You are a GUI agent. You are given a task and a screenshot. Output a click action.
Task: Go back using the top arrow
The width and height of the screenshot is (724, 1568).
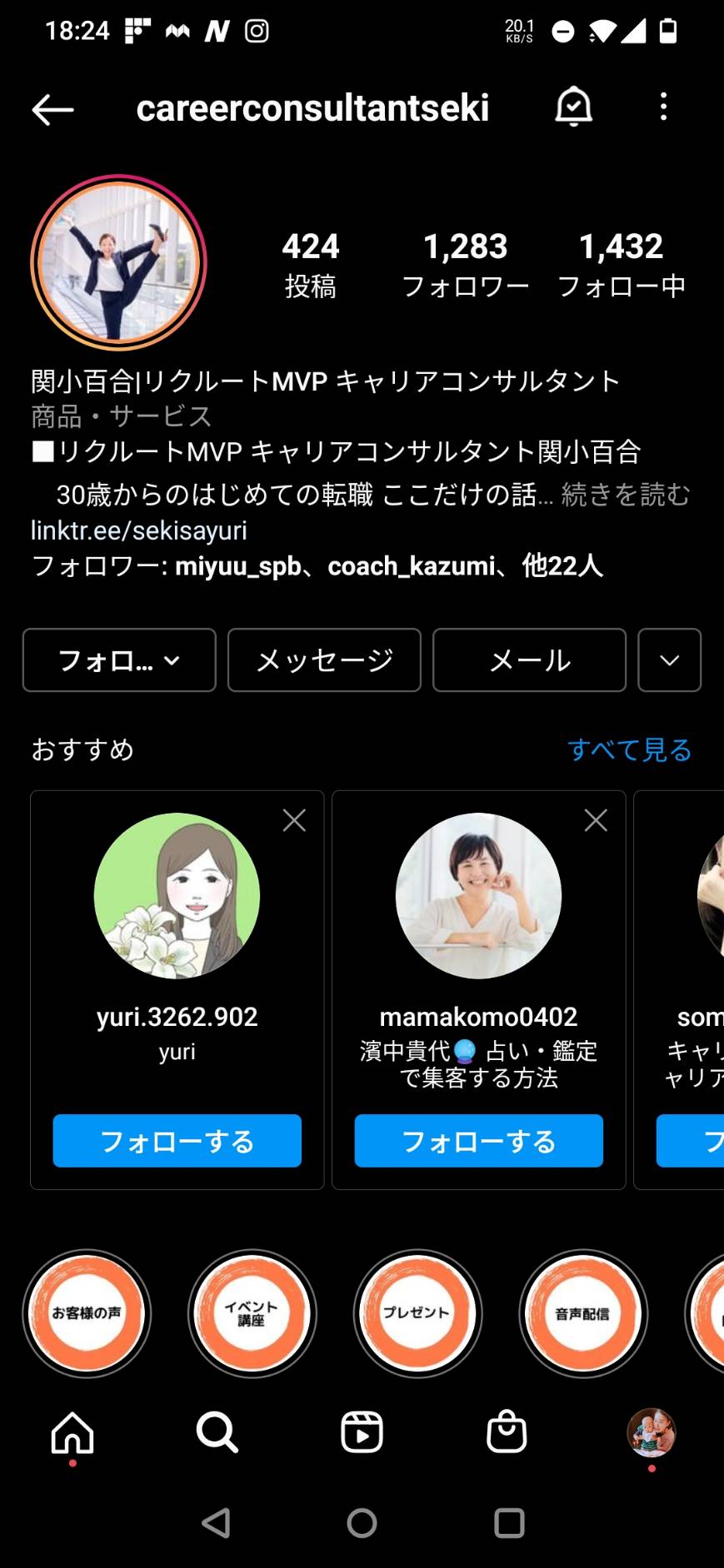pos(52,109)
